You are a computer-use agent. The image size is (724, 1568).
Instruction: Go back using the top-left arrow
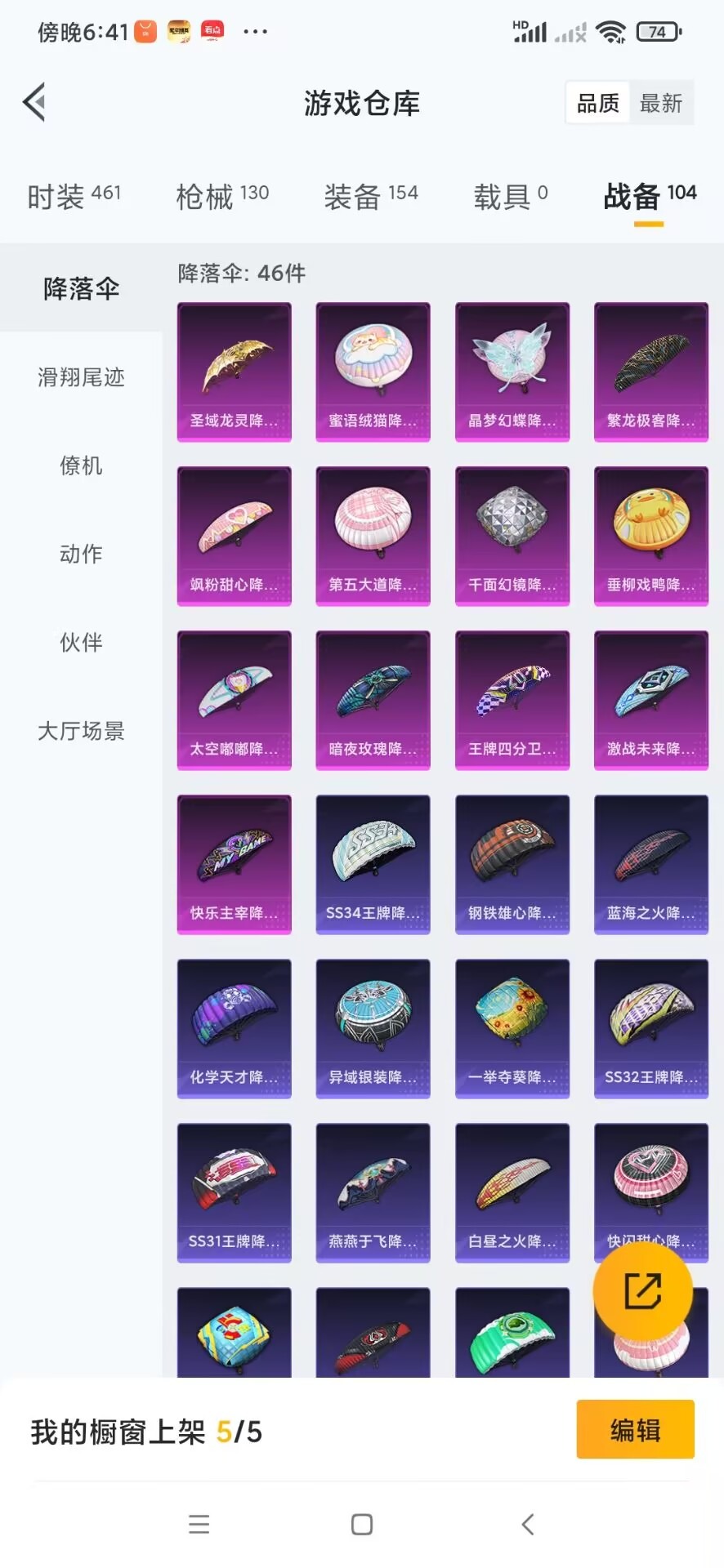tap(34, 103)
